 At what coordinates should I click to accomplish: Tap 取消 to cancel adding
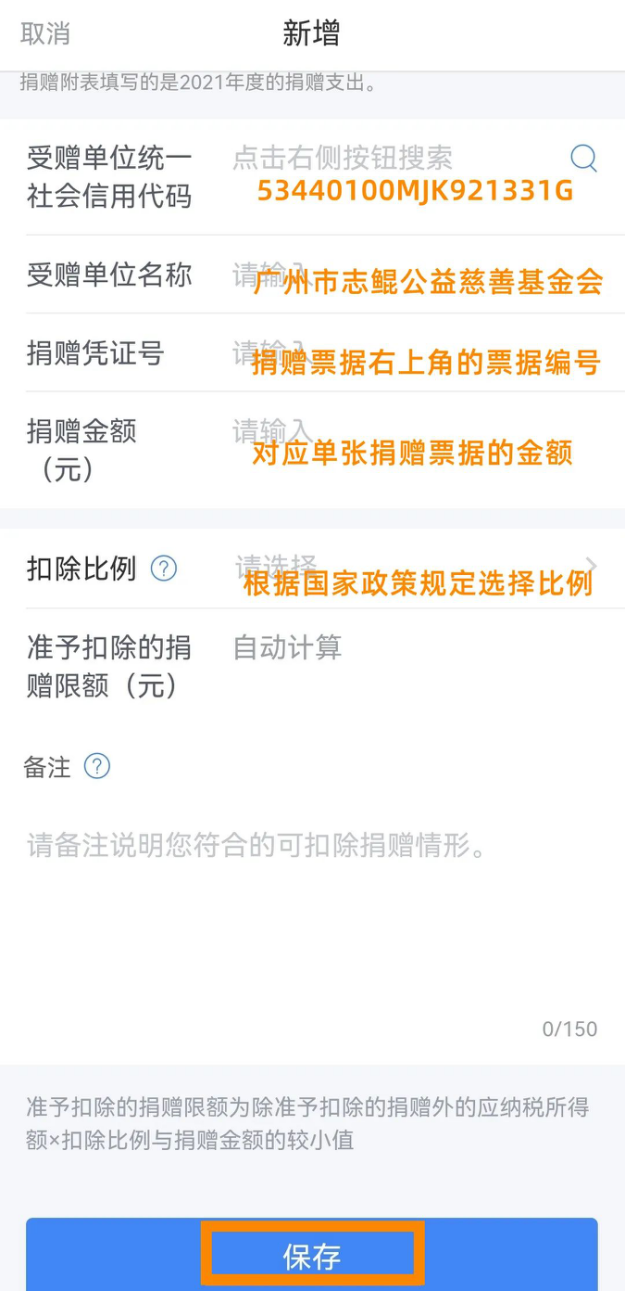(45, 33)
